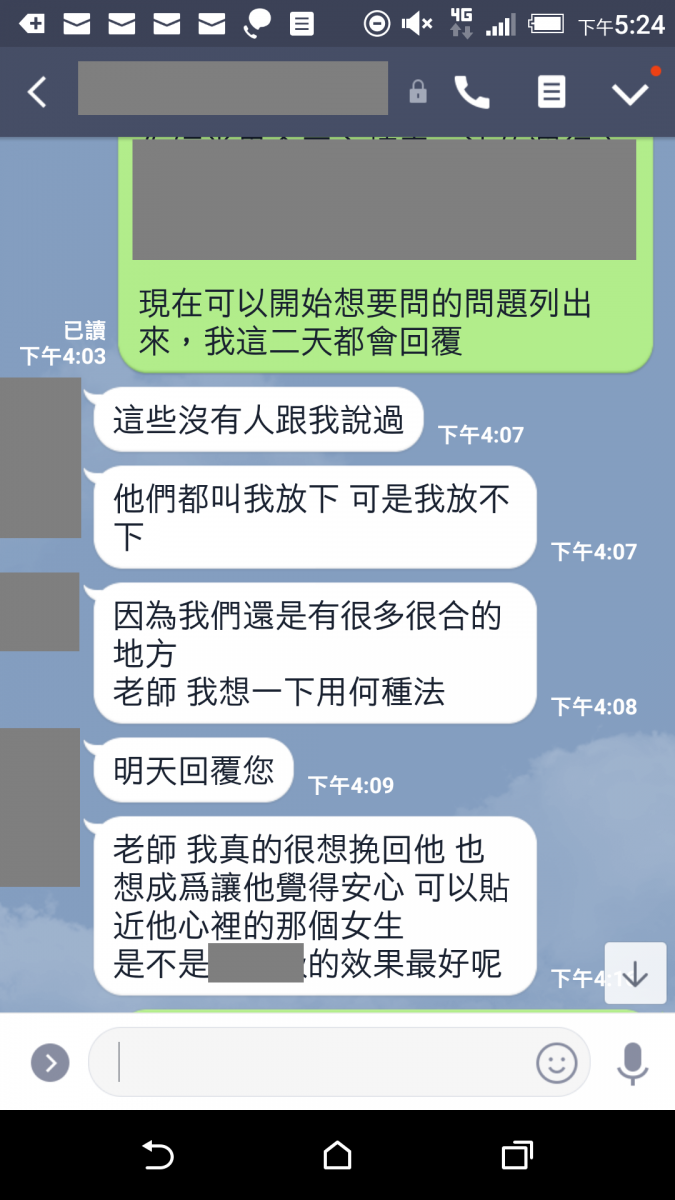Record a voice message with microphone
The width and height of the screenshot is (675, 1200).
[632, 1062]
